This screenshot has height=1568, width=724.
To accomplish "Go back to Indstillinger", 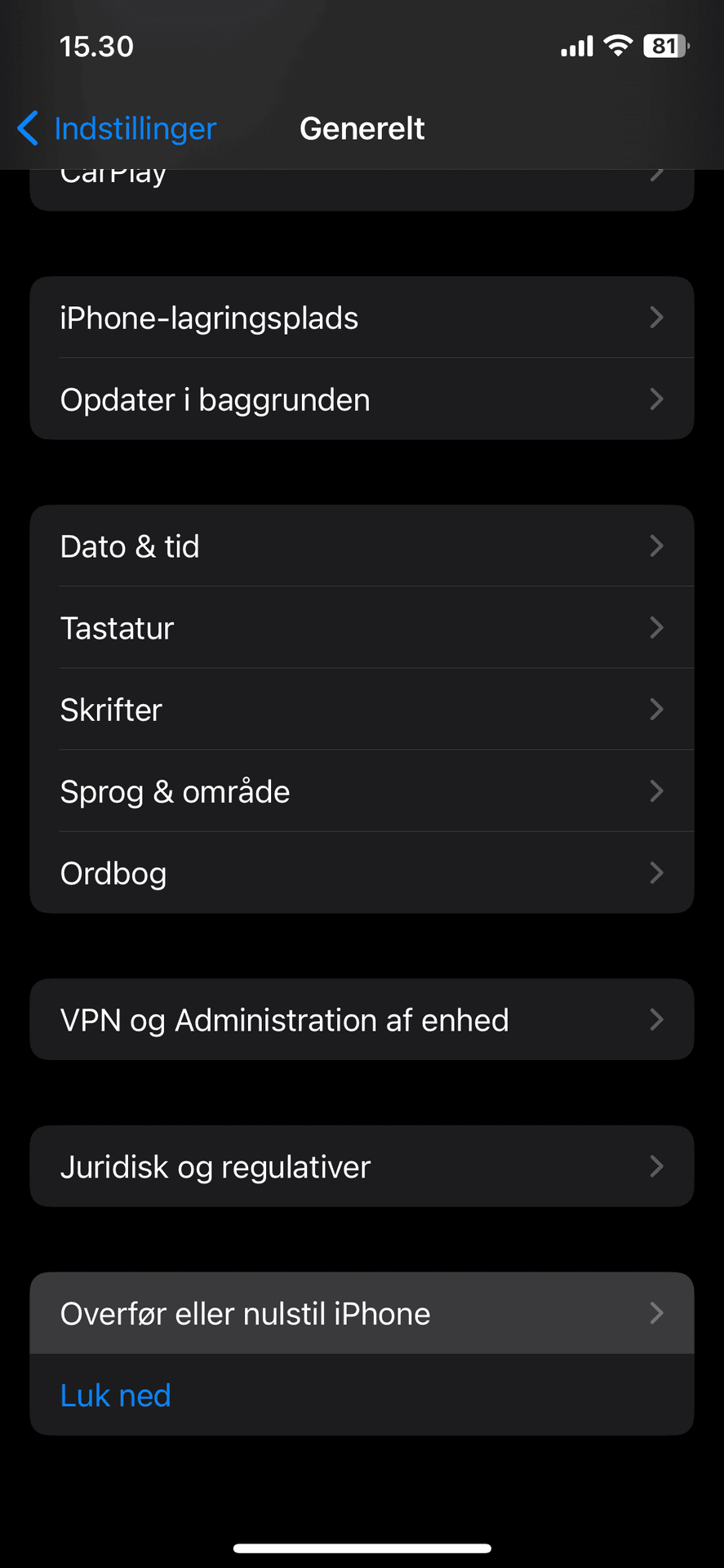I will 117,128.
